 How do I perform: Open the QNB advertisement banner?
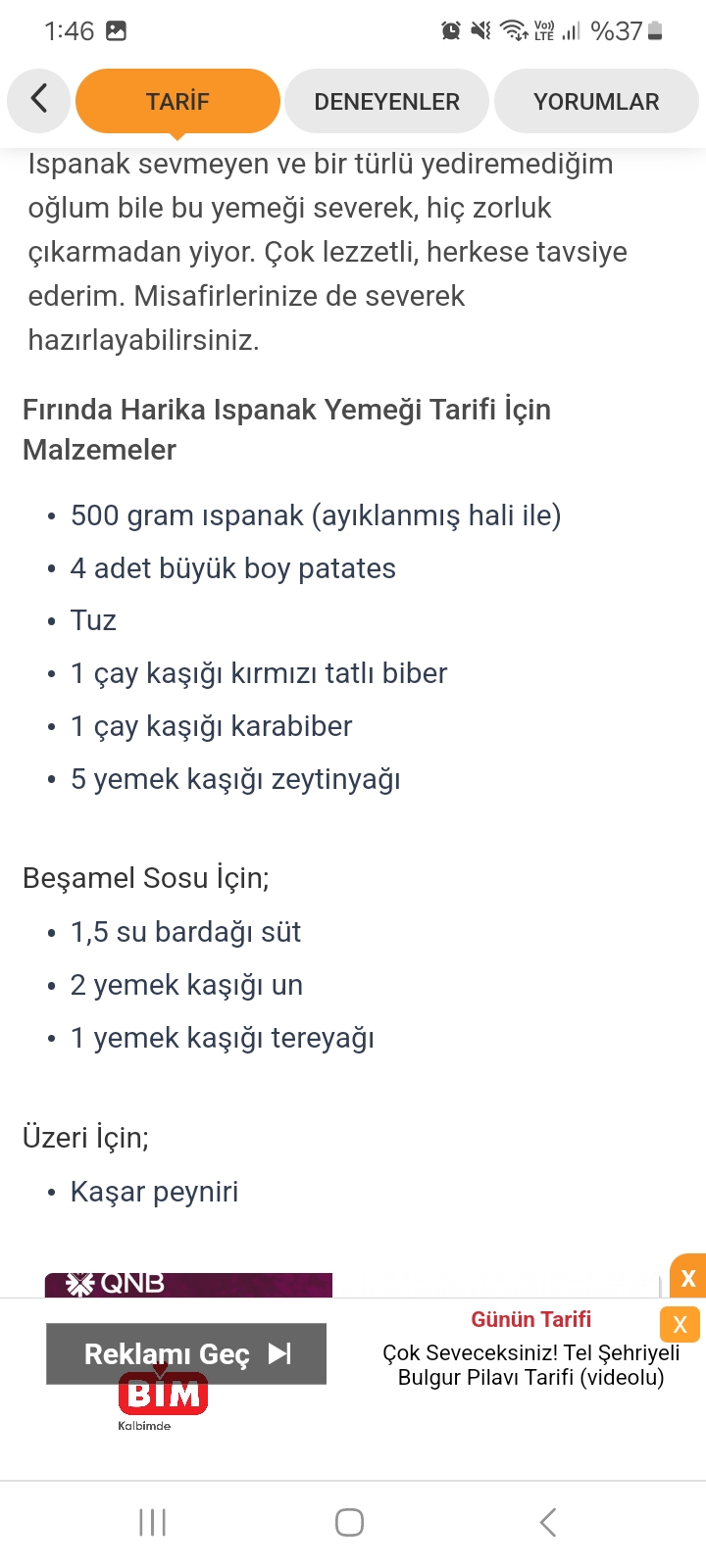(x=188, y=1284)
